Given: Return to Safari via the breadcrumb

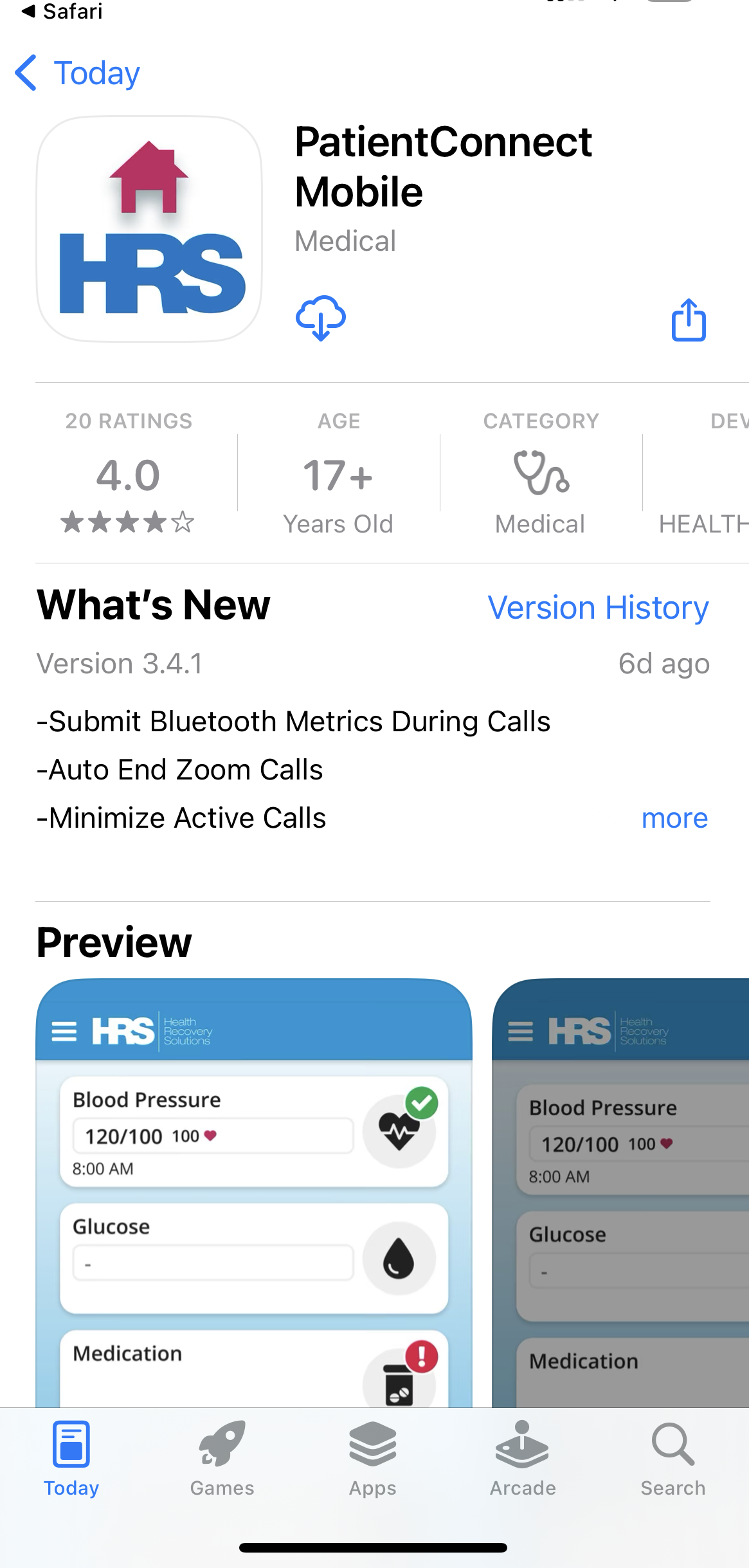Looking at the screenshot, I should point(62,11).
